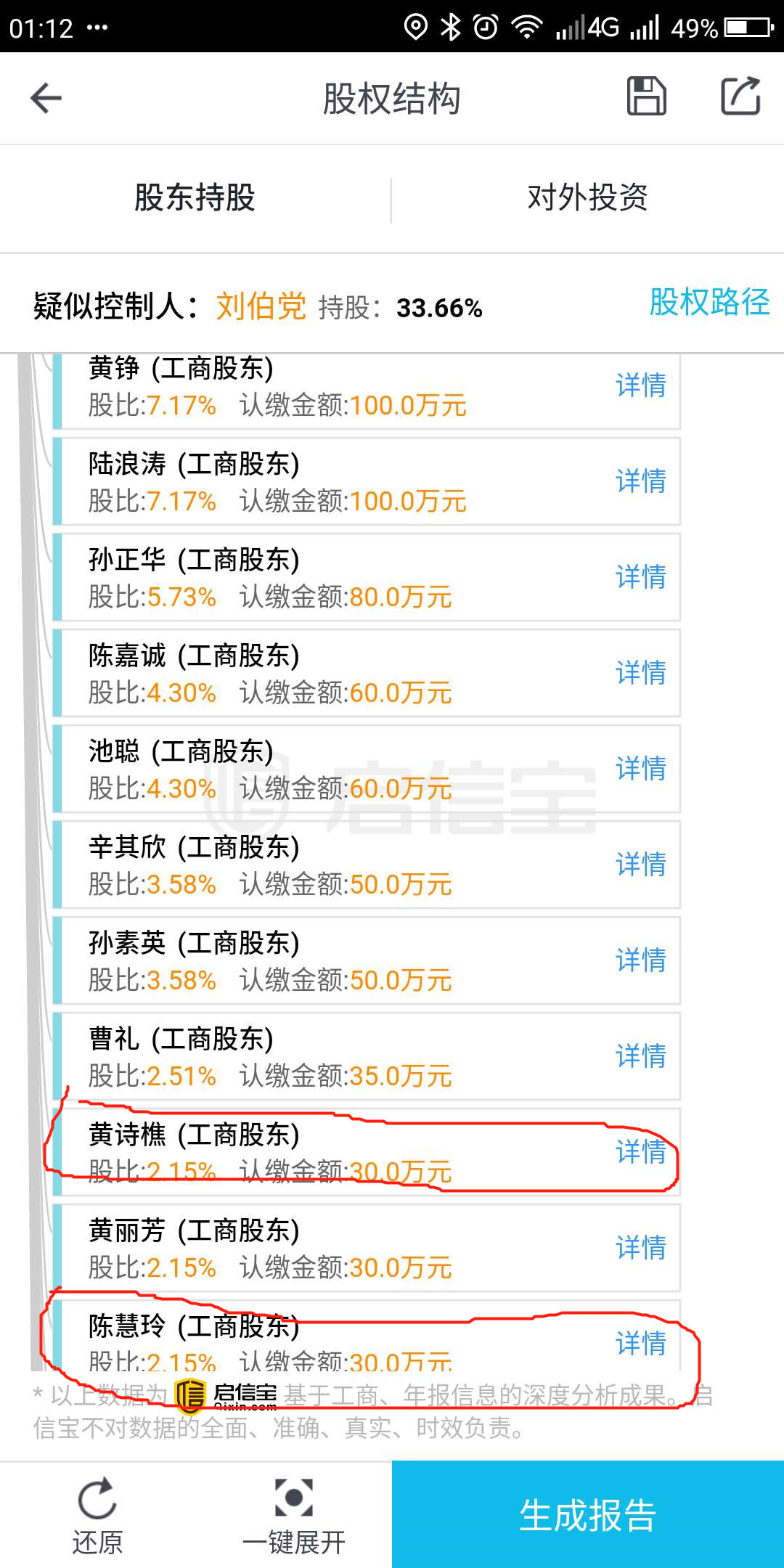Tap 生成报告 to generate report
Screen dimensions: 784x1568
pyautogui.click(x=587, y=1516)
